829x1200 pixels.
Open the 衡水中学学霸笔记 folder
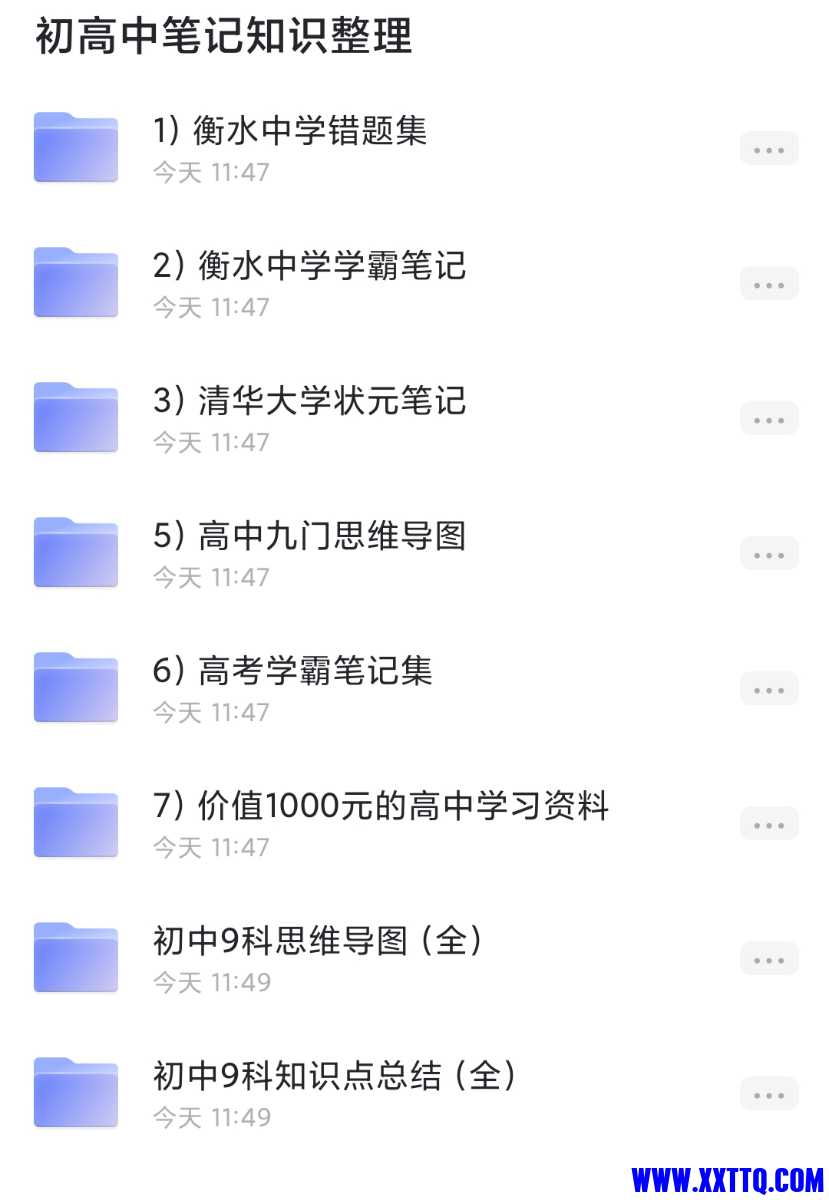point(309,267)
